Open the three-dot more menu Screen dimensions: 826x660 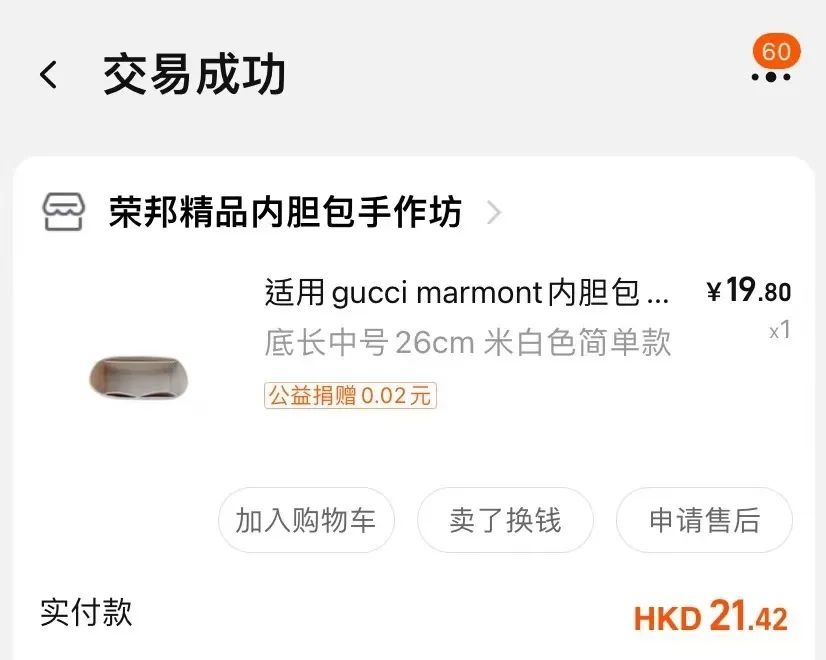coord(771,76)
